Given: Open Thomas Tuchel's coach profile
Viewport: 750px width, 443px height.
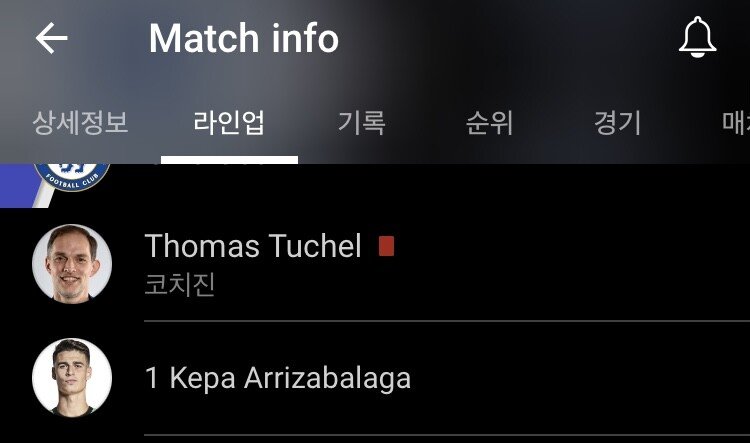Looking at the screenshot, I should click(x=253, y=263).
